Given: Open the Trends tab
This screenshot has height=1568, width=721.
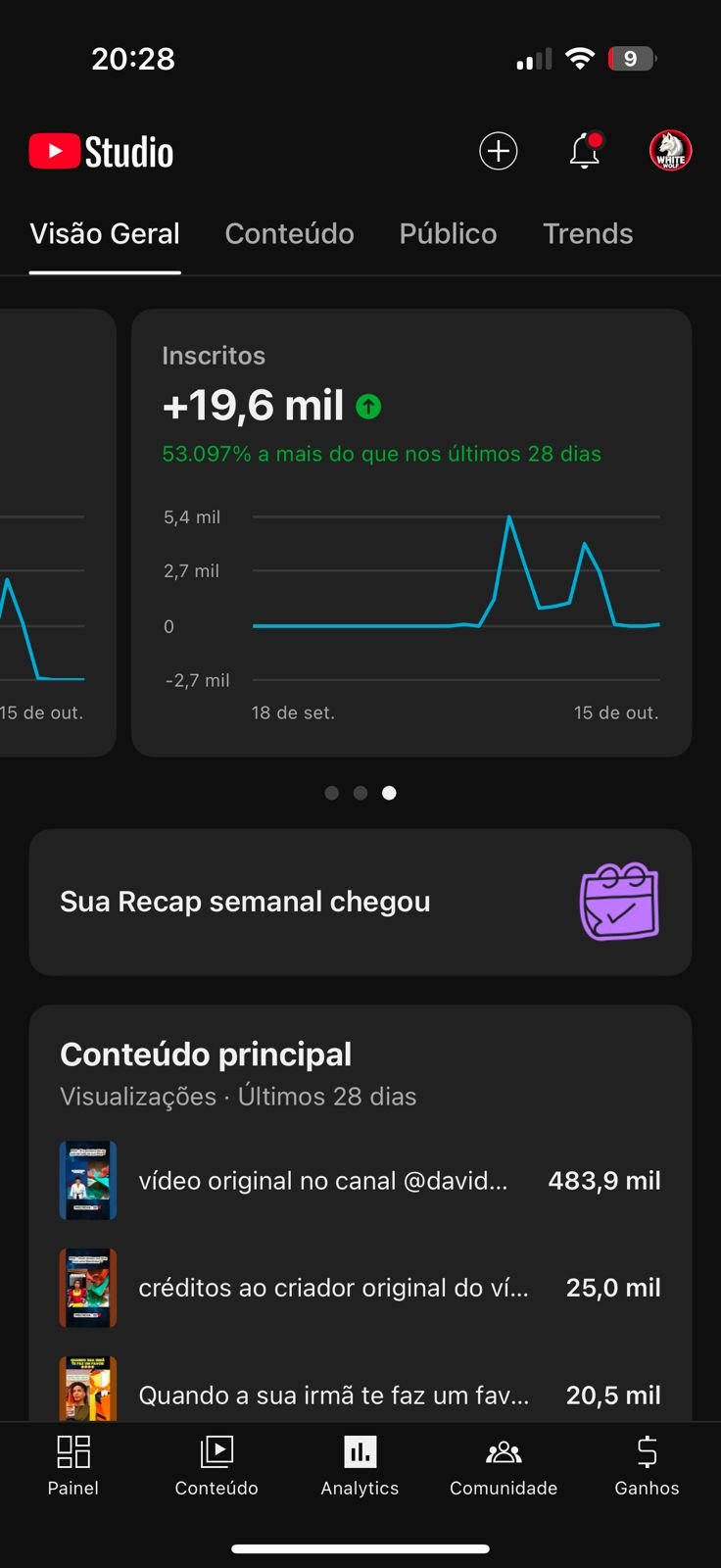Looking at the screenshot, I should 588,233.
